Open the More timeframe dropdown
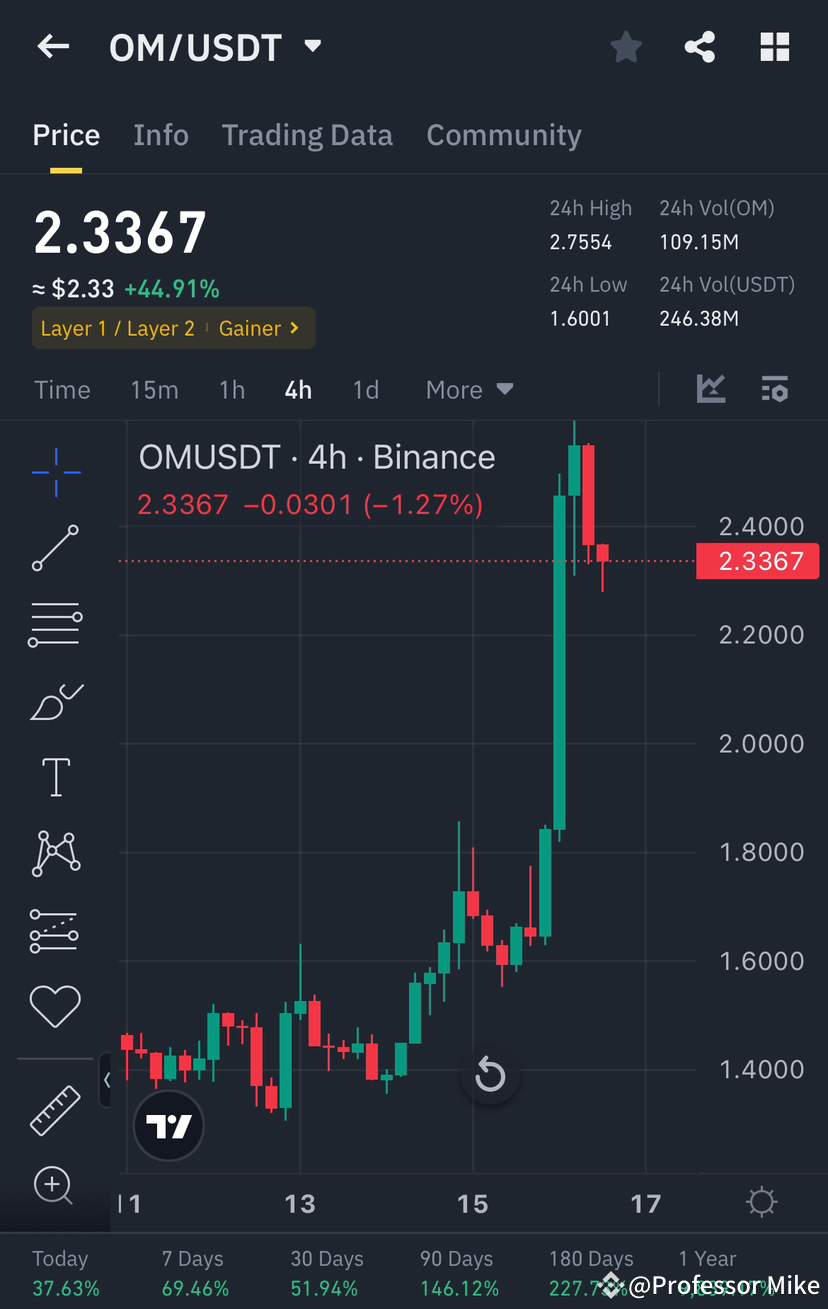This screenshot has height=1309, width=828. pos(468,389)
